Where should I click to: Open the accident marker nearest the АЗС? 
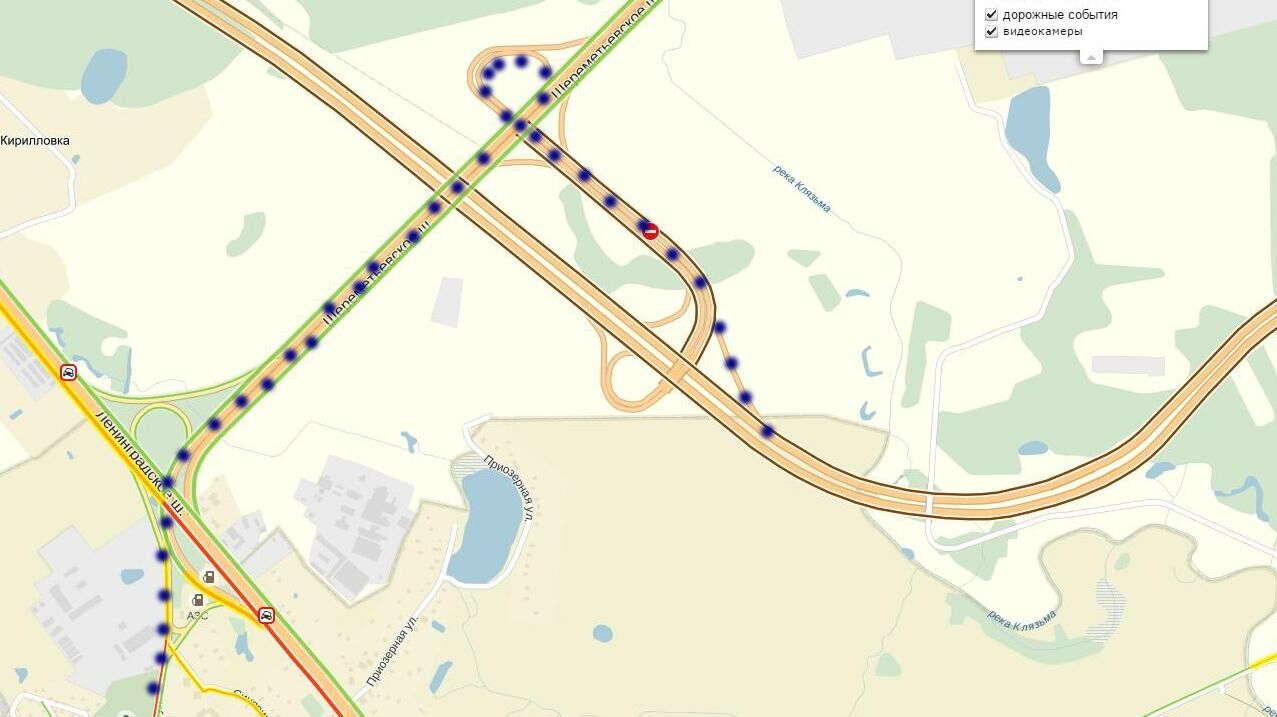[x=266, y=615]
